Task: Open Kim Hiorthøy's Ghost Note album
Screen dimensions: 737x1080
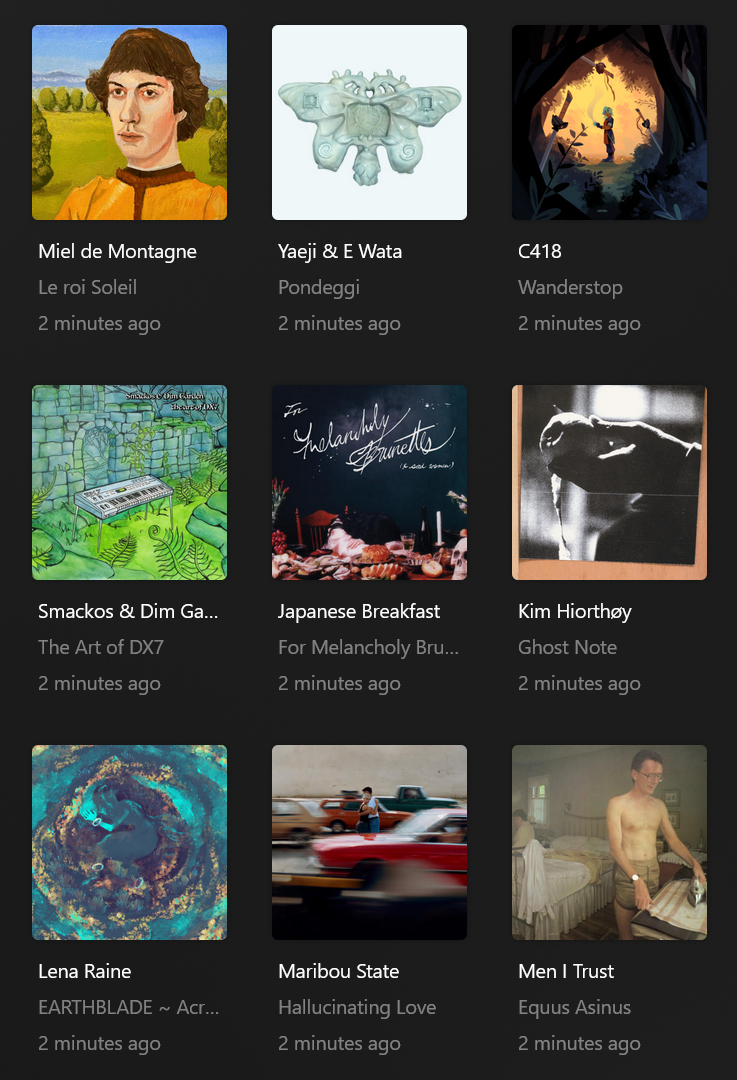Action: [x=609, y=482]
